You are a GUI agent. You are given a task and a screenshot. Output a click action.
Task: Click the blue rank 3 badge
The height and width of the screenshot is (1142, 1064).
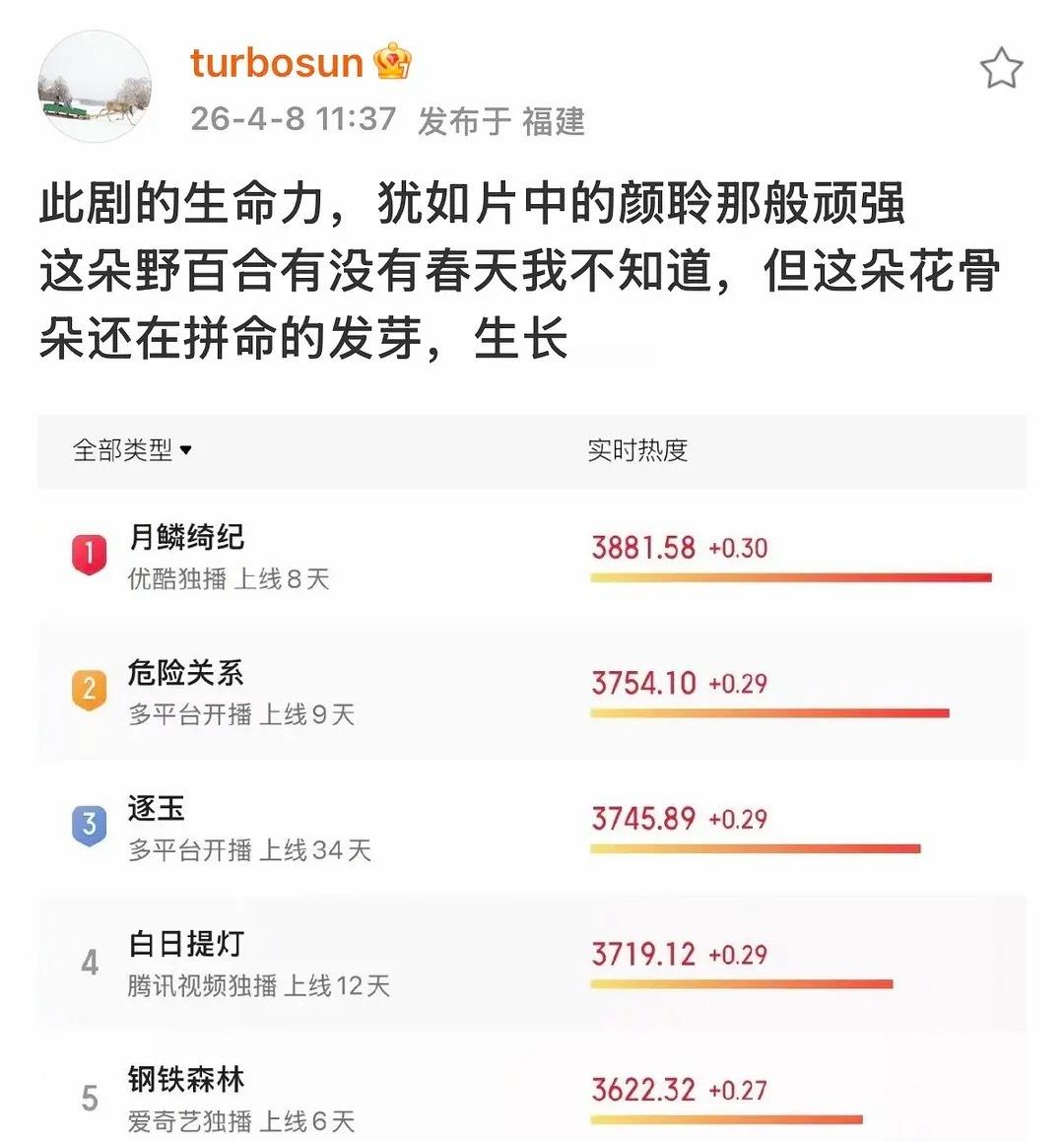click(91, 826)
